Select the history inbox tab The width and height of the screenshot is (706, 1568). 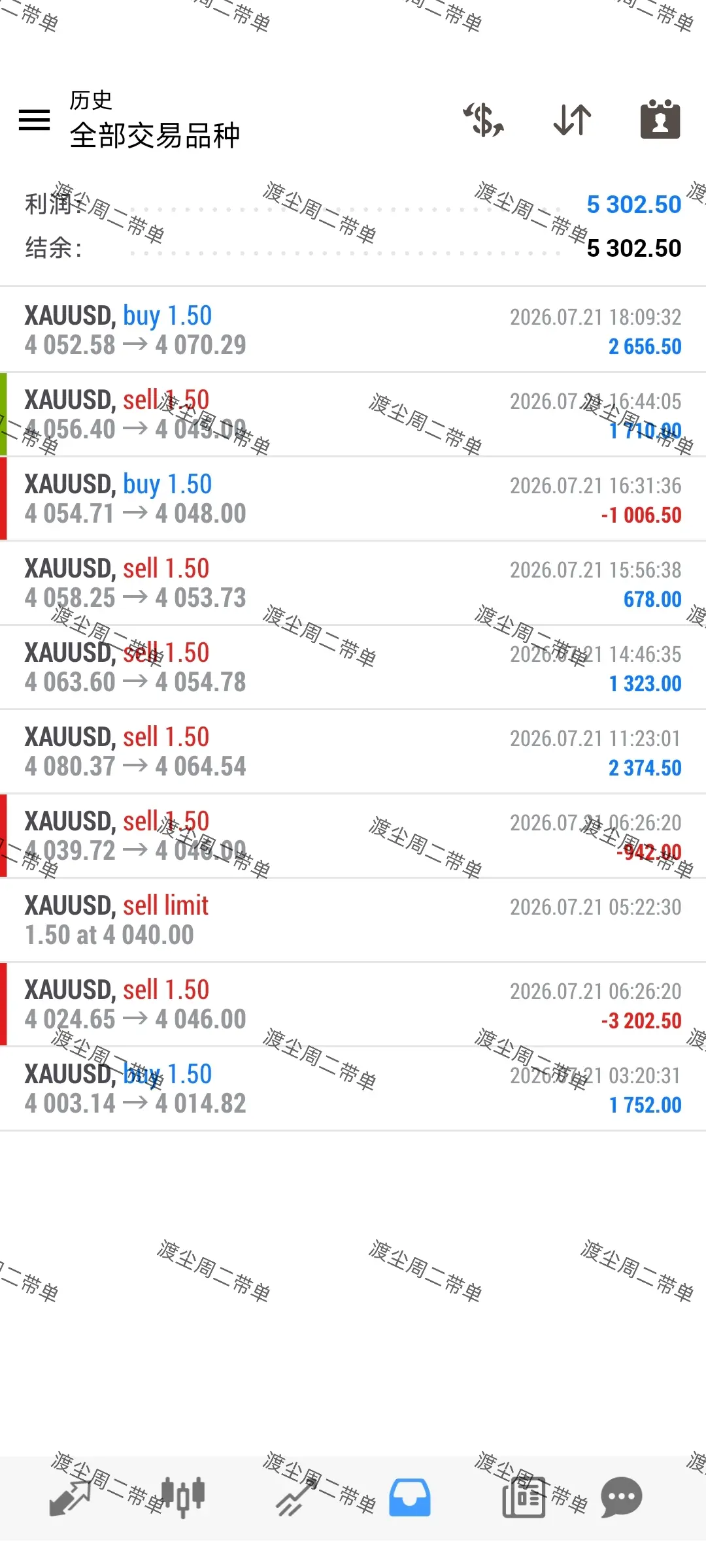tap(410, 1497)
